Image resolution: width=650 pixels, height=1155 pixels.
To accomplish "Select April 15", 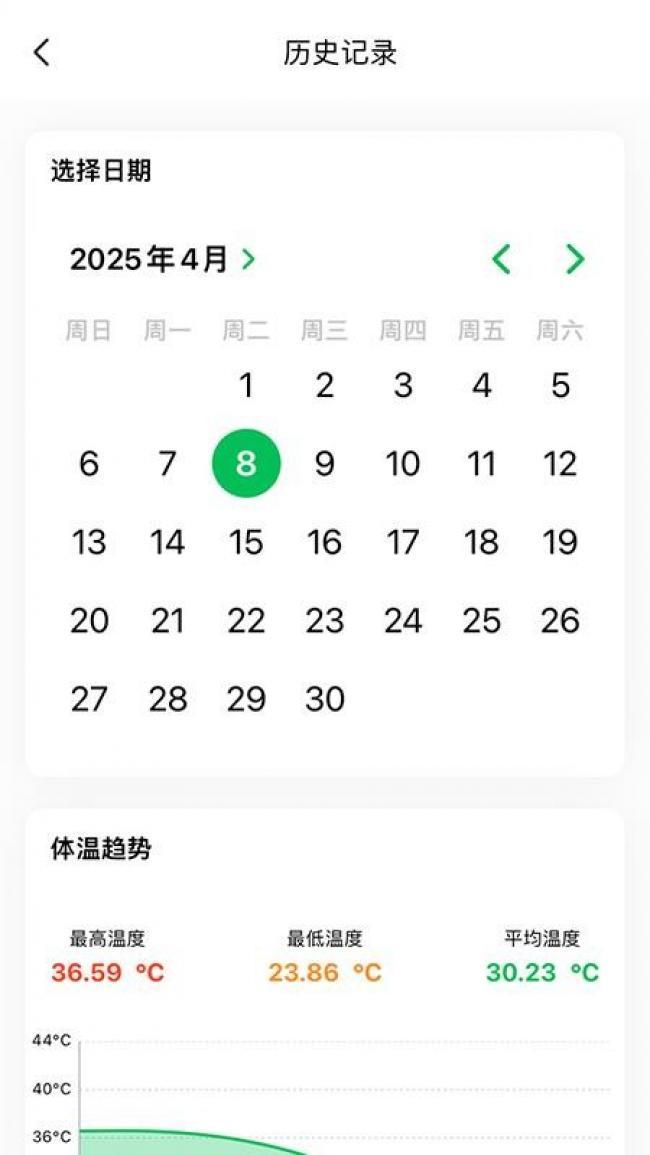I will [x=246, y=542].
